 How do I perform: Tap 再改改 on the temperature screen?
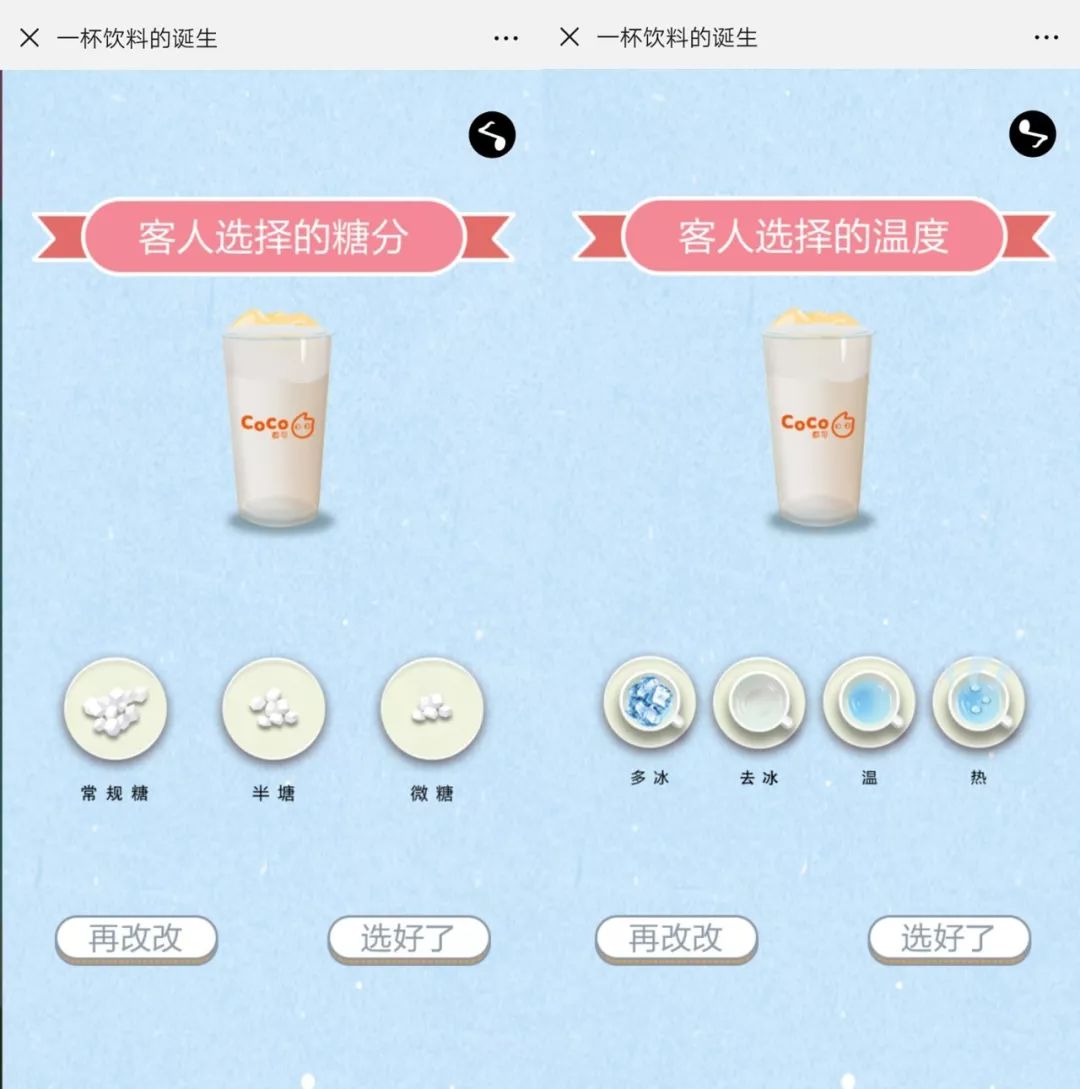coord(676,939)
